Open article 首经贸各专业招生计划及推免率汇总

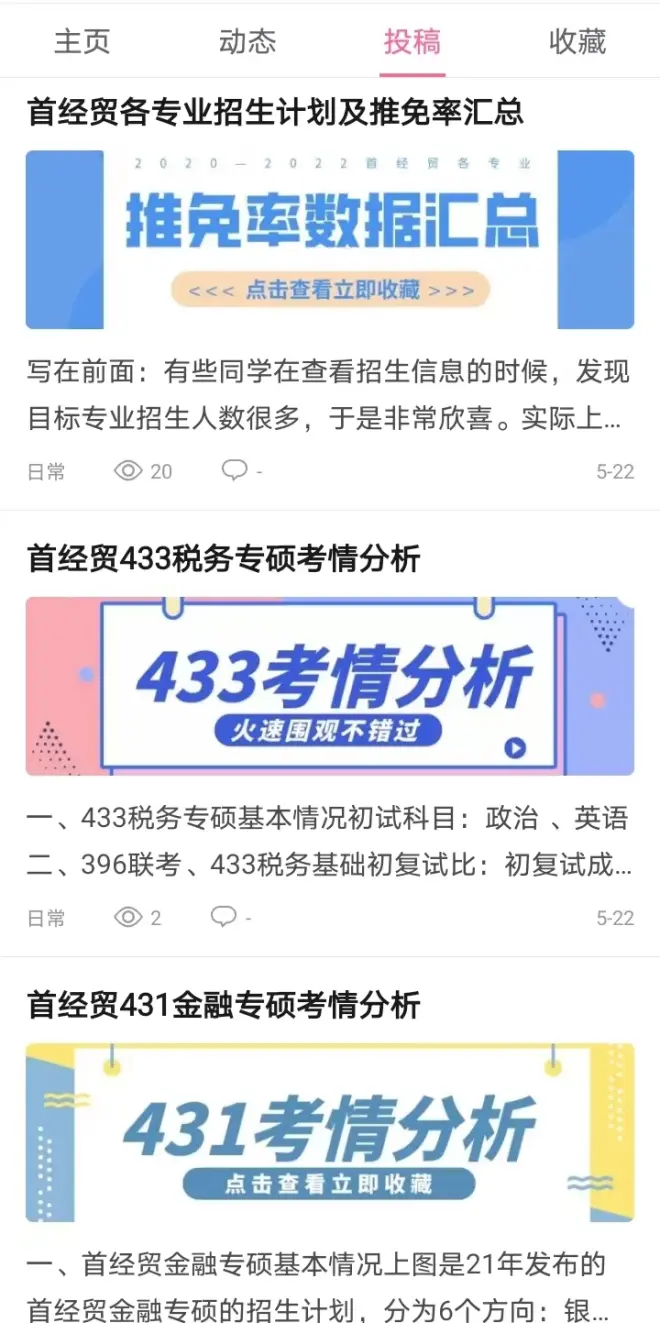point(276,111)
